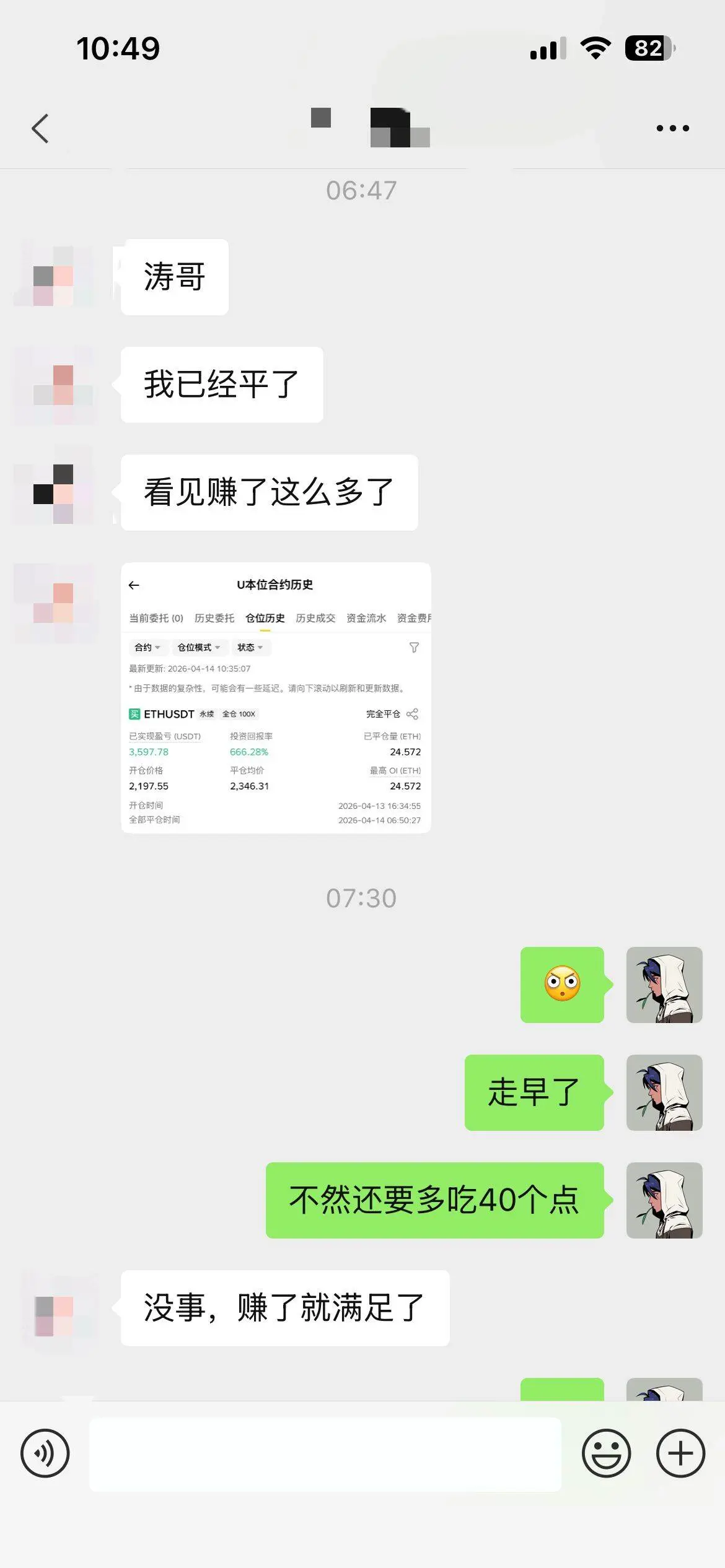This screenshot has height=1568, width=725.
Task: Tap the plus icon to add an attachment
Action: point(680,1452)
